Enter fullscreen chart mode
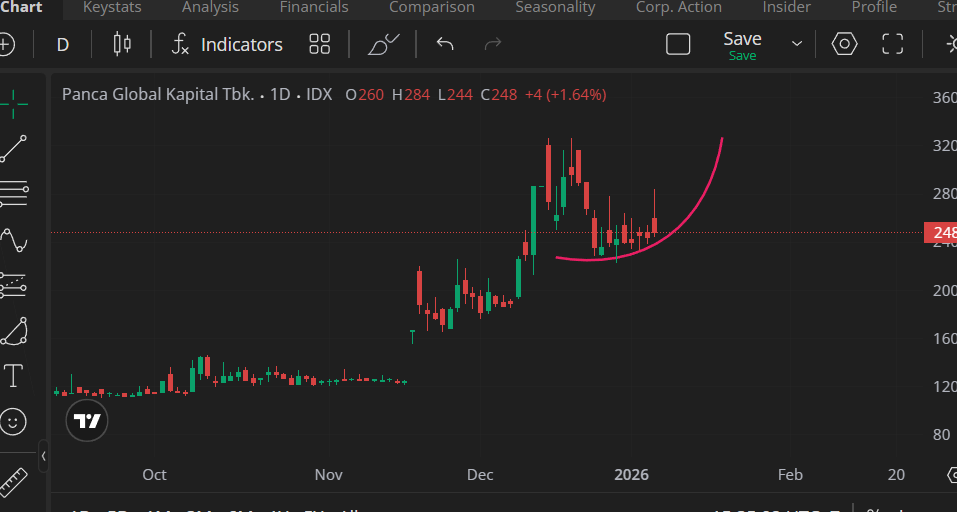Viewport: 957px width, 512px height. tap(892, 45)
